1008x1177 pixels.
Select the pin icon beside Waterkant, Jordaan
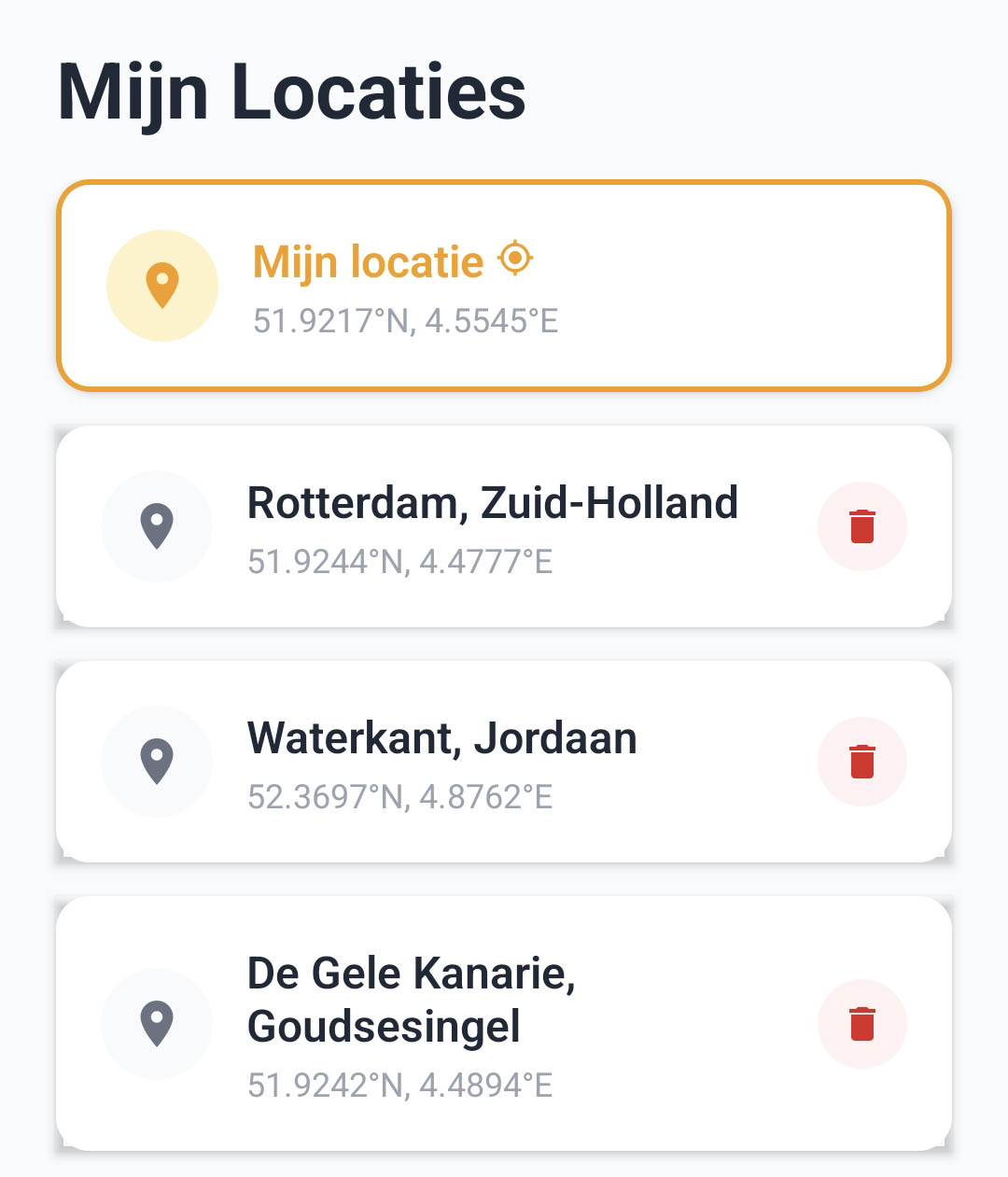coord(157,761)
